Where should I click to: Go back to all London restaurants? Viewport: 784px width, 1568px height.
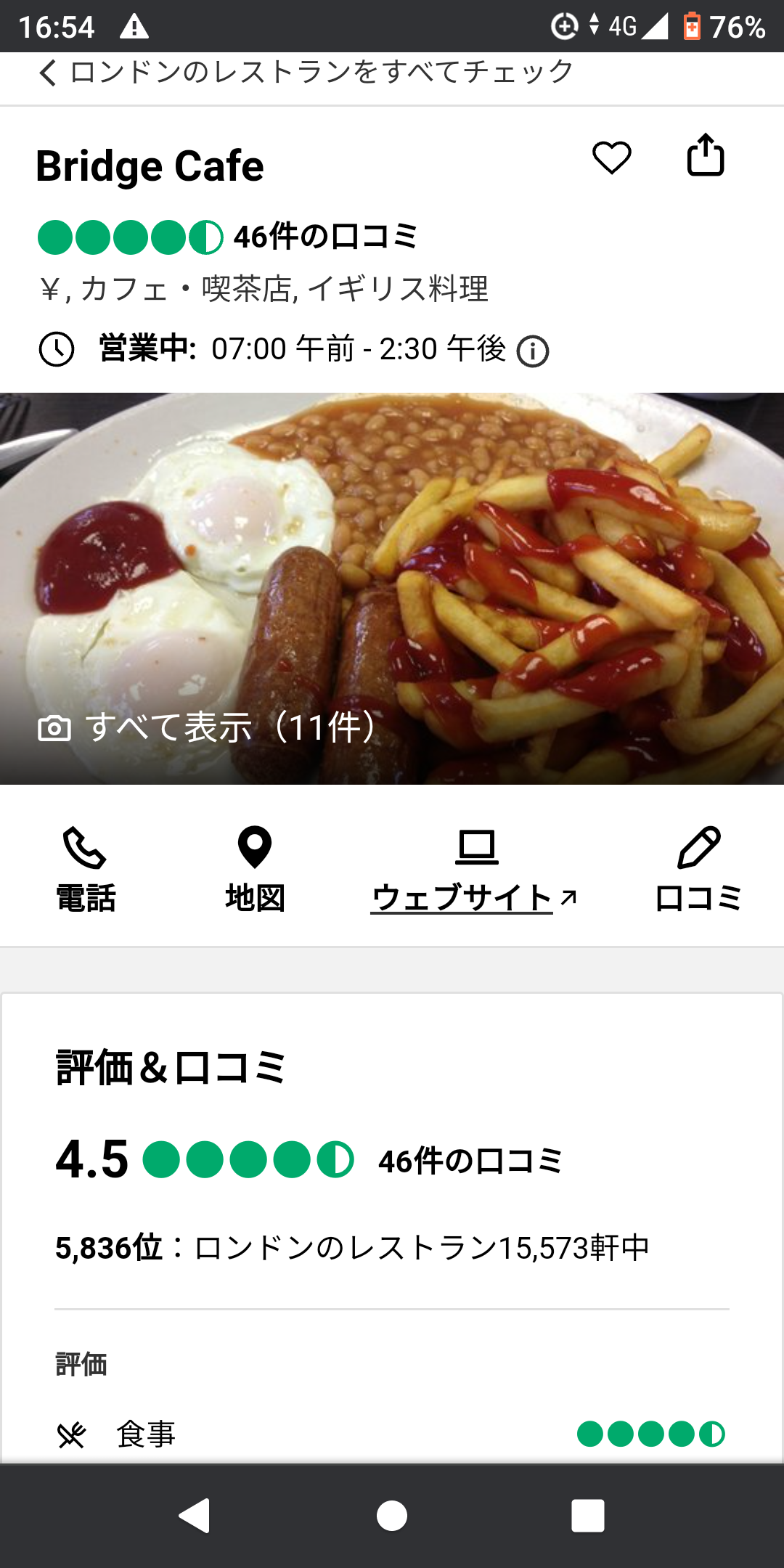[305, 73]
